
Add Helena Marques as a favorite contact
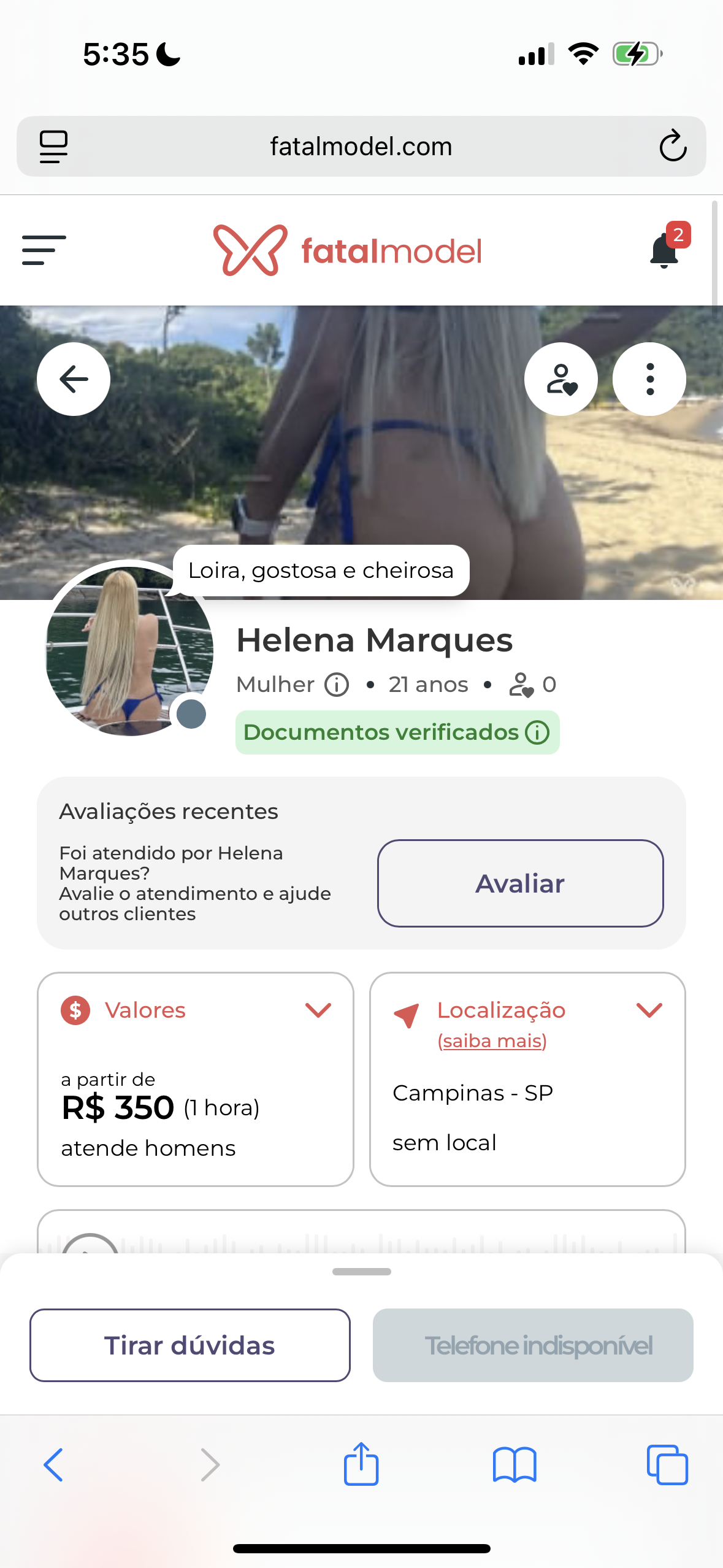click(x=561, y=379)
